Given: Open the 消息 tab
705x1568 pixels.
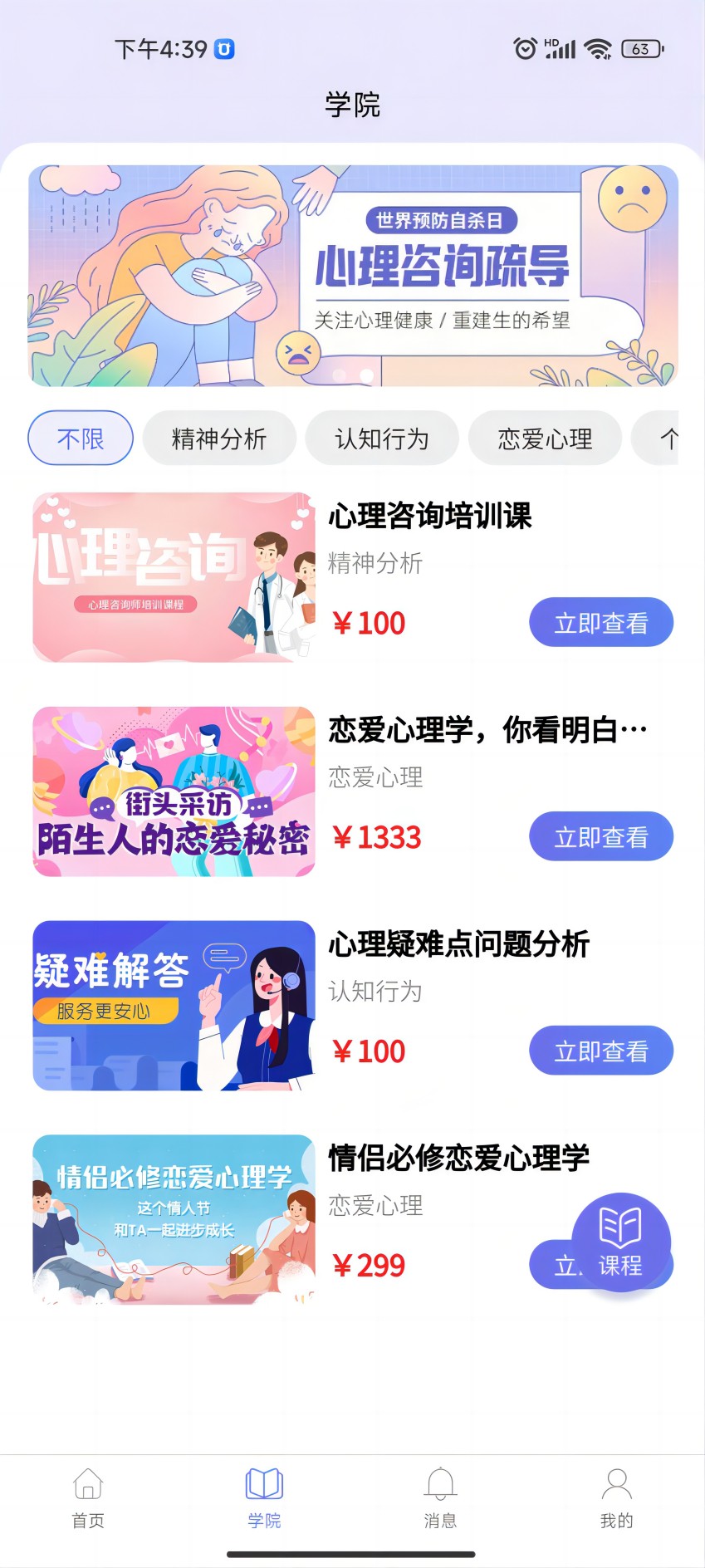Looking at the screenshot, I should (x=440, y=1498).
